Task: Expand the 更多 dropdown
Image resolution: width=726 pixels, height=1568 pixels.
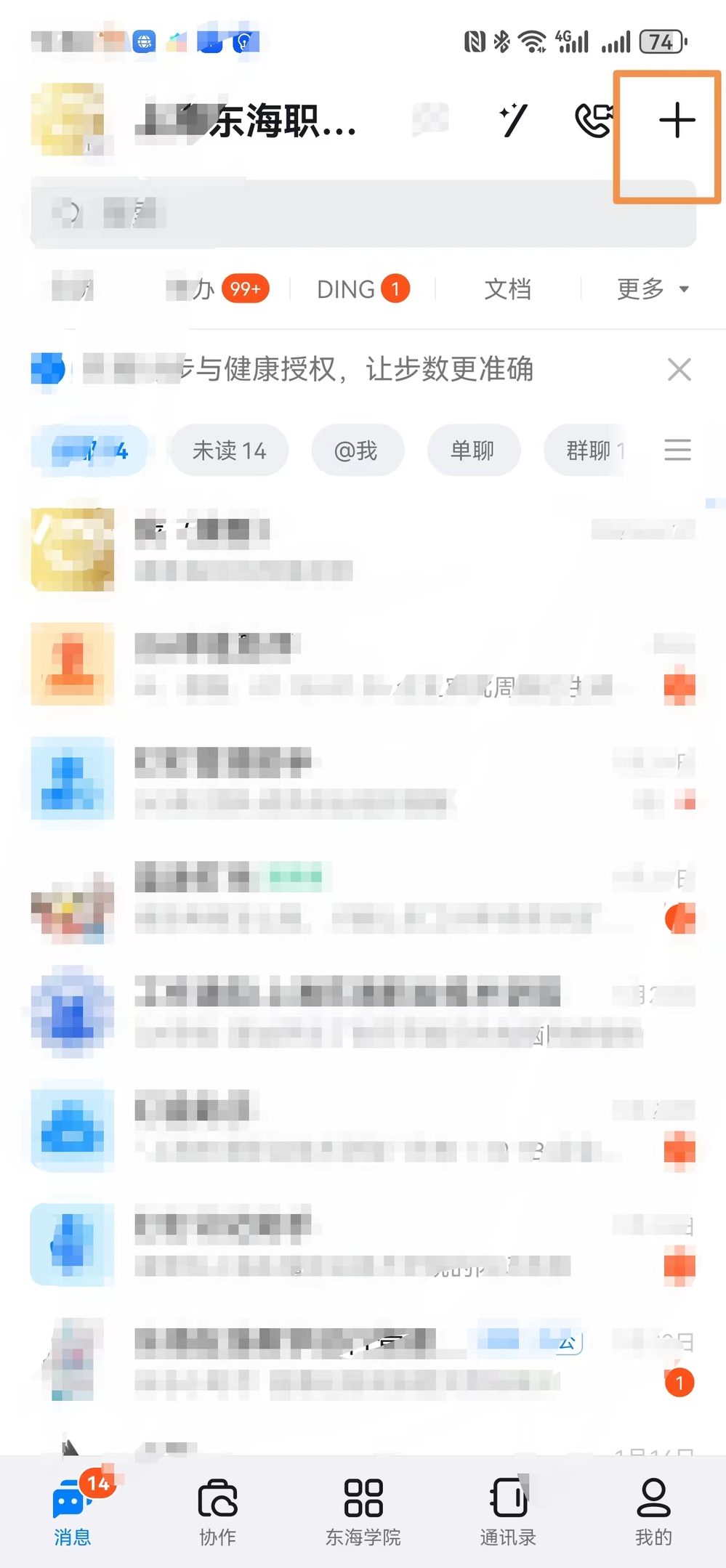Action: pos(652,289)
